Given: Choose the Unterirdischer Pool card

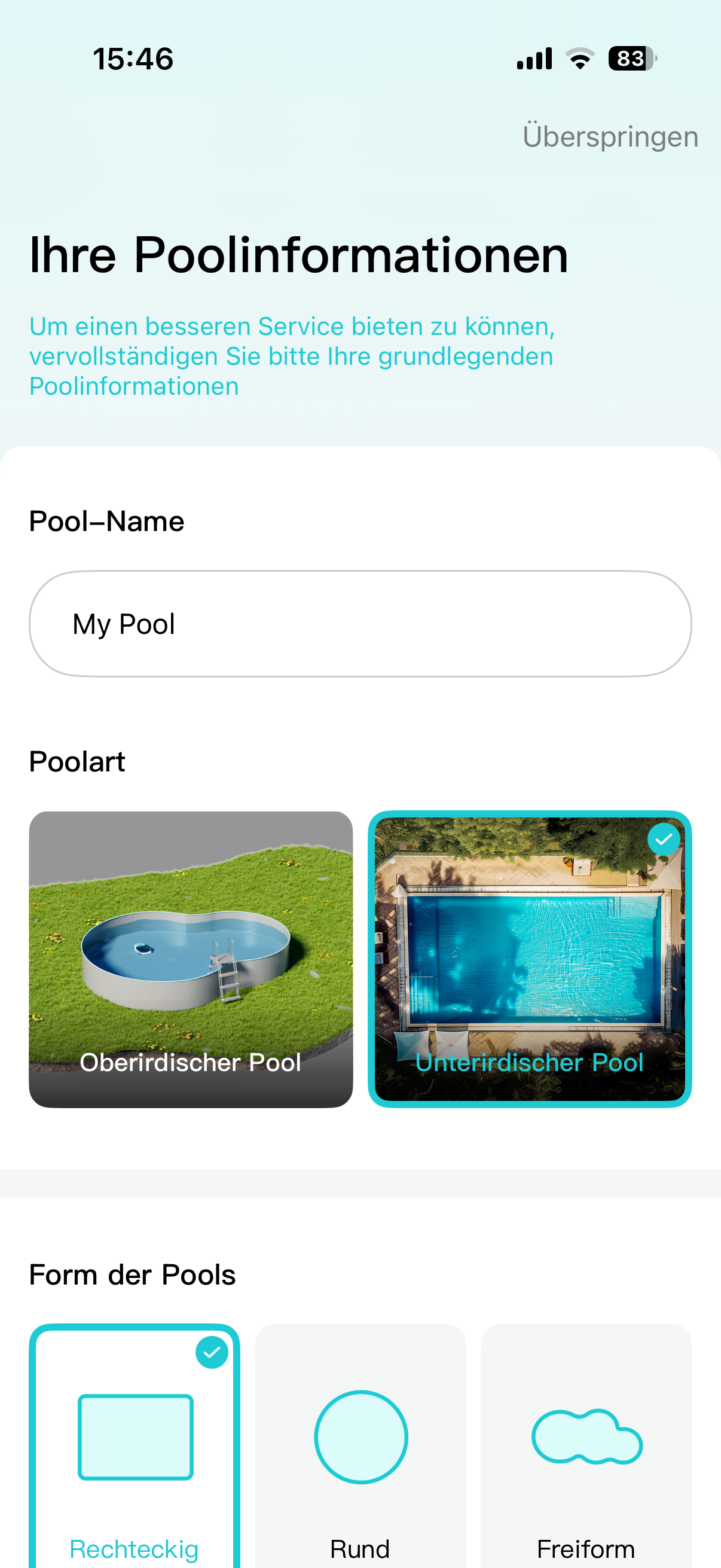Looking at the screenshot, I should coord(529,959).
